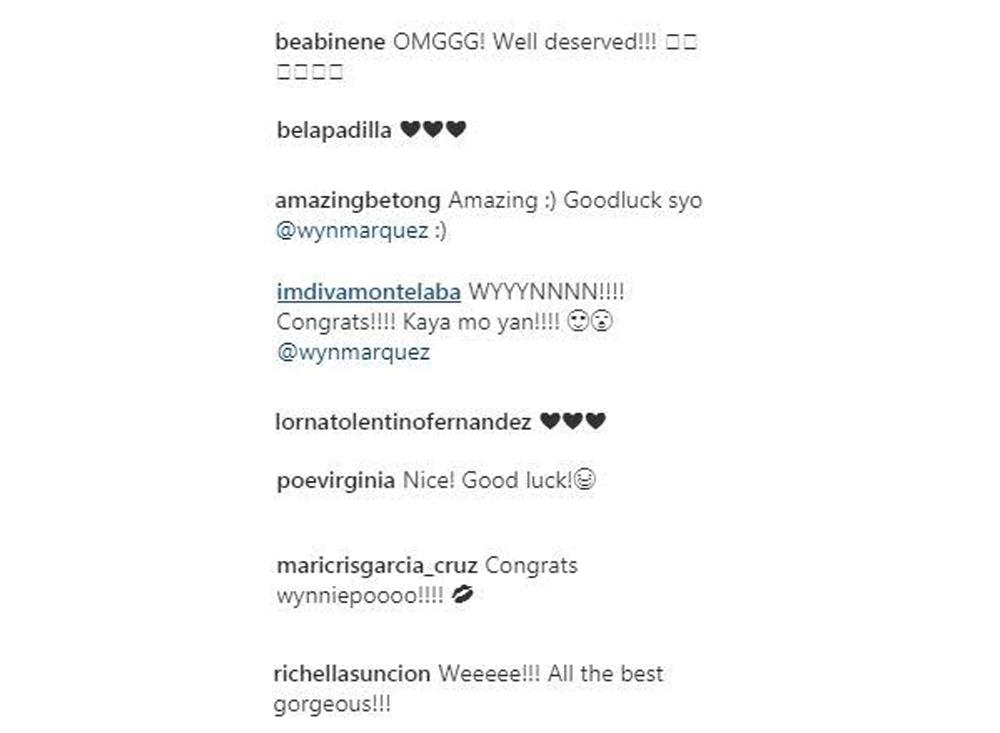Visit amazingbetong's profile
The image size is (1000, 733).
357,200
